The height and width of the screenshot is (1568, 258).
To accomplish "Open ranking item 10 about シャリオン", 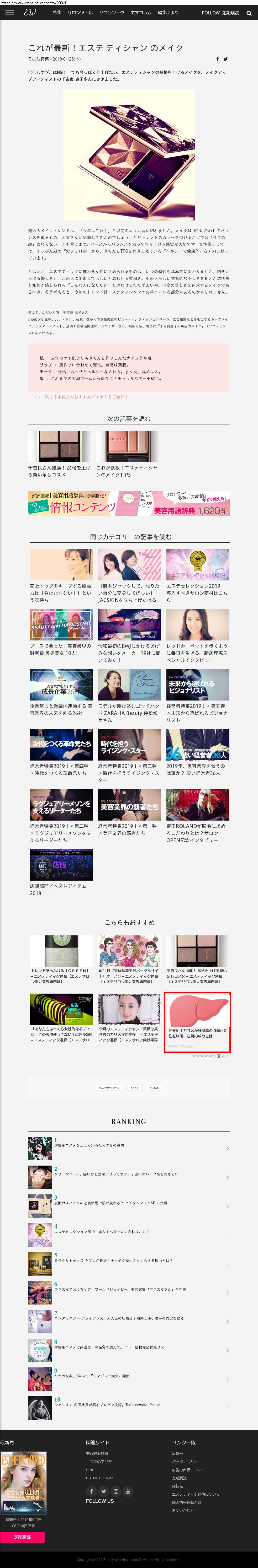I will pos(107,1405).
